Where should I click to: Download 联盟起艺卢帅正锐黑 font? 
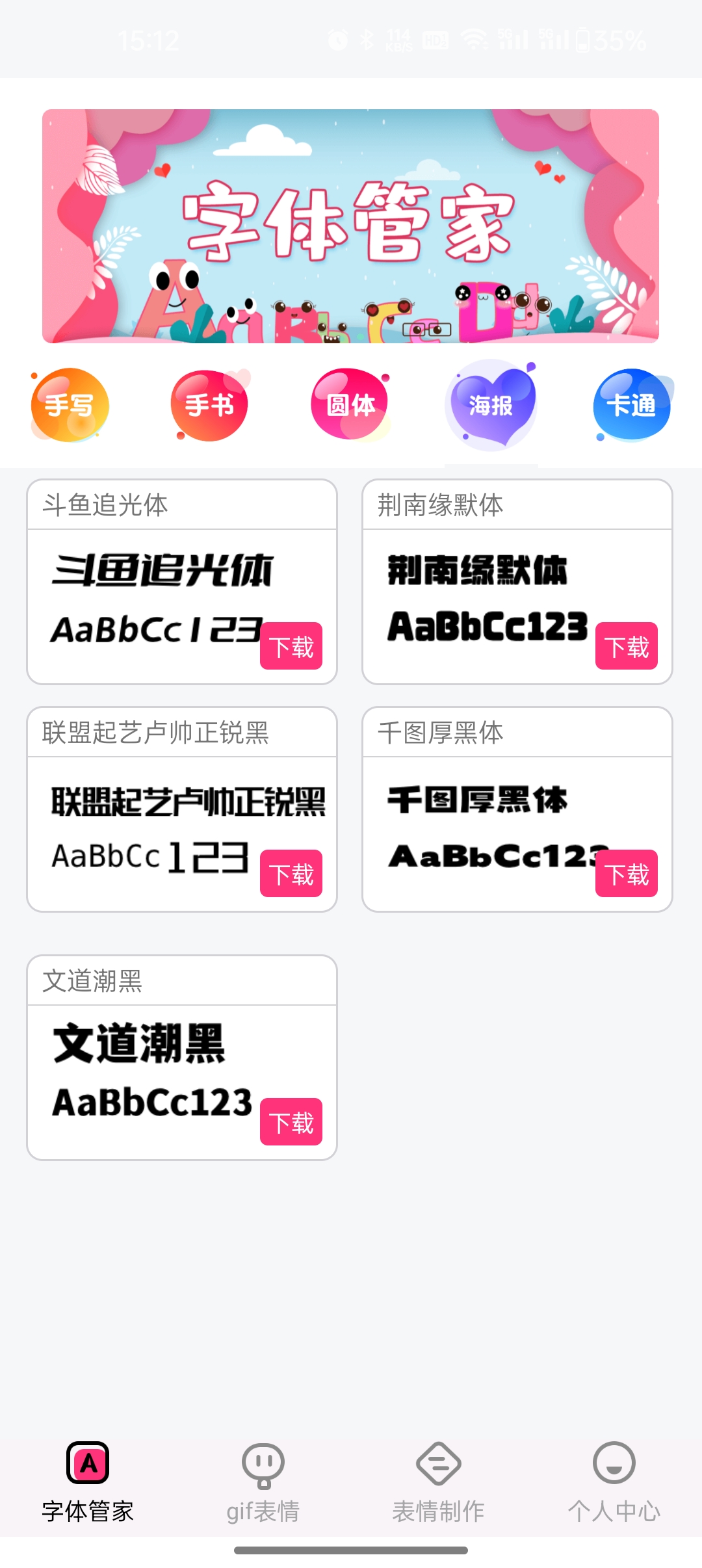pos(291,874)
